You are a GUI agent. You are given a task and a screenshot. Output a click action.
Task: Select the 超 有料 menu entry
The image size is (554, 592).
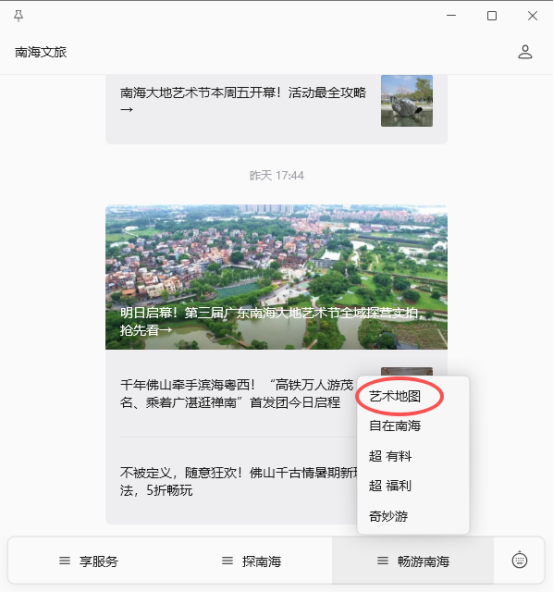point(390,456)
